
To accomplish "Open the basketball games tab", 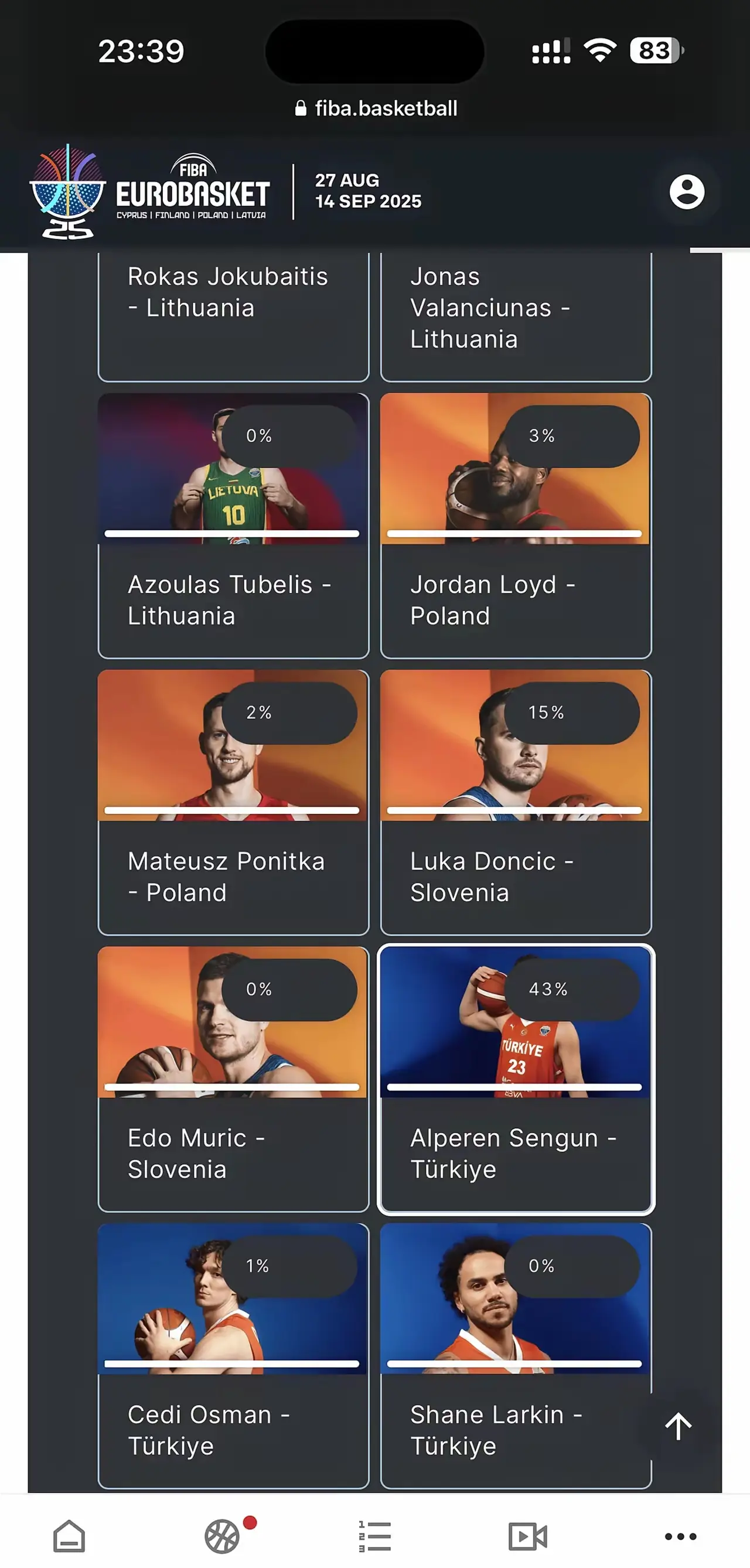I will coord(222,1536).
